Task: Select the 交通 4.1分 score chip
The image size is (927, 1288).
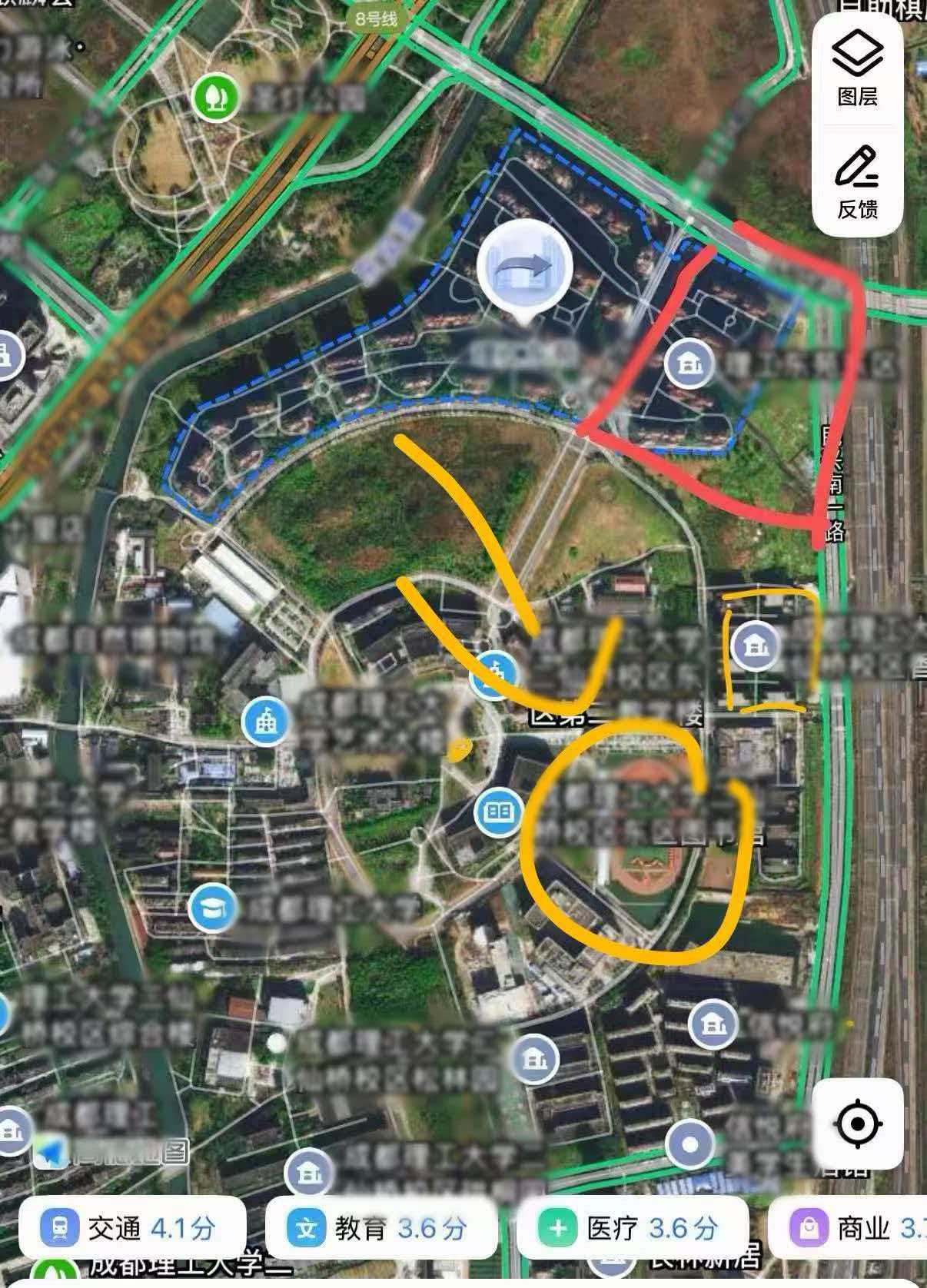Action: point(131,1228)
